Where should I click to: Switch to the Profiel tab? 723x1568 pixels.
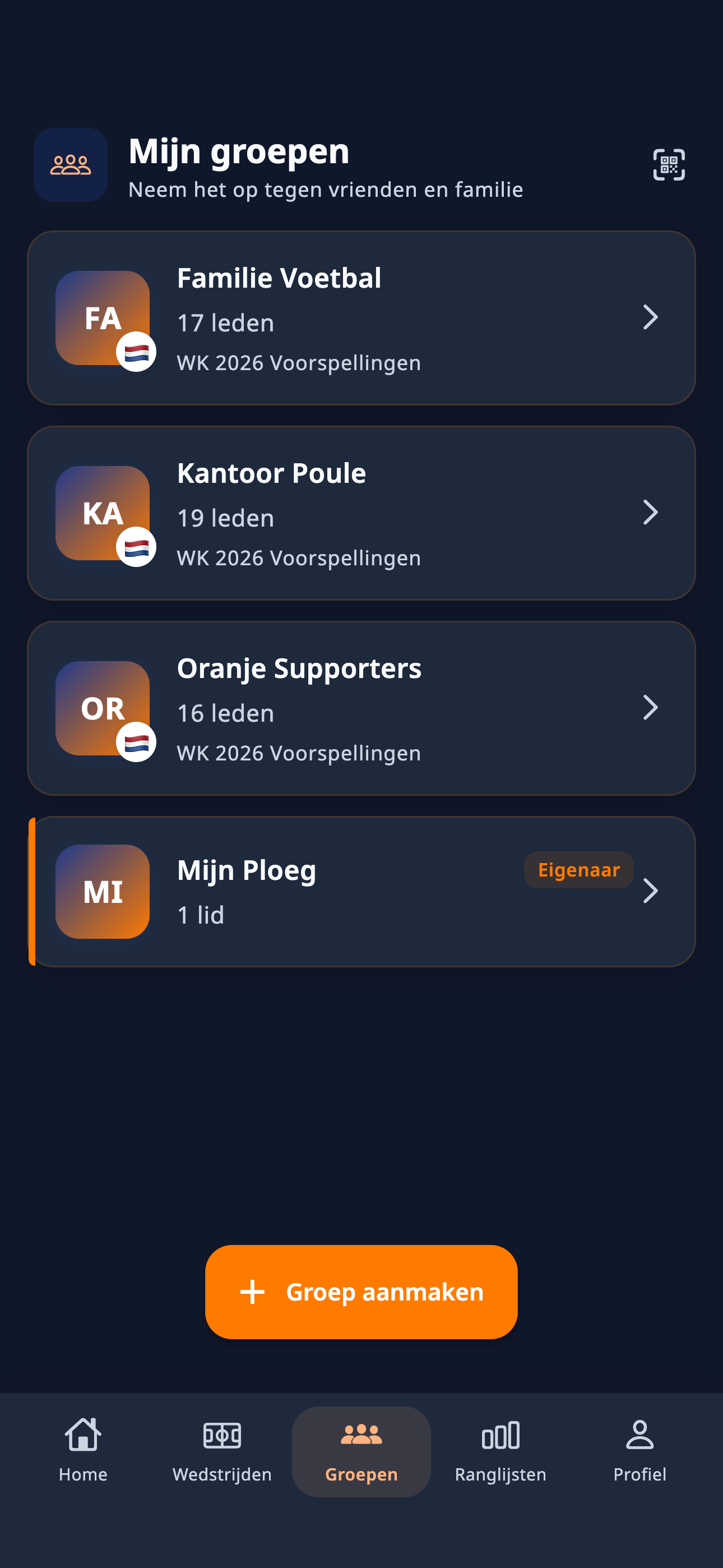coord(639,1452)
